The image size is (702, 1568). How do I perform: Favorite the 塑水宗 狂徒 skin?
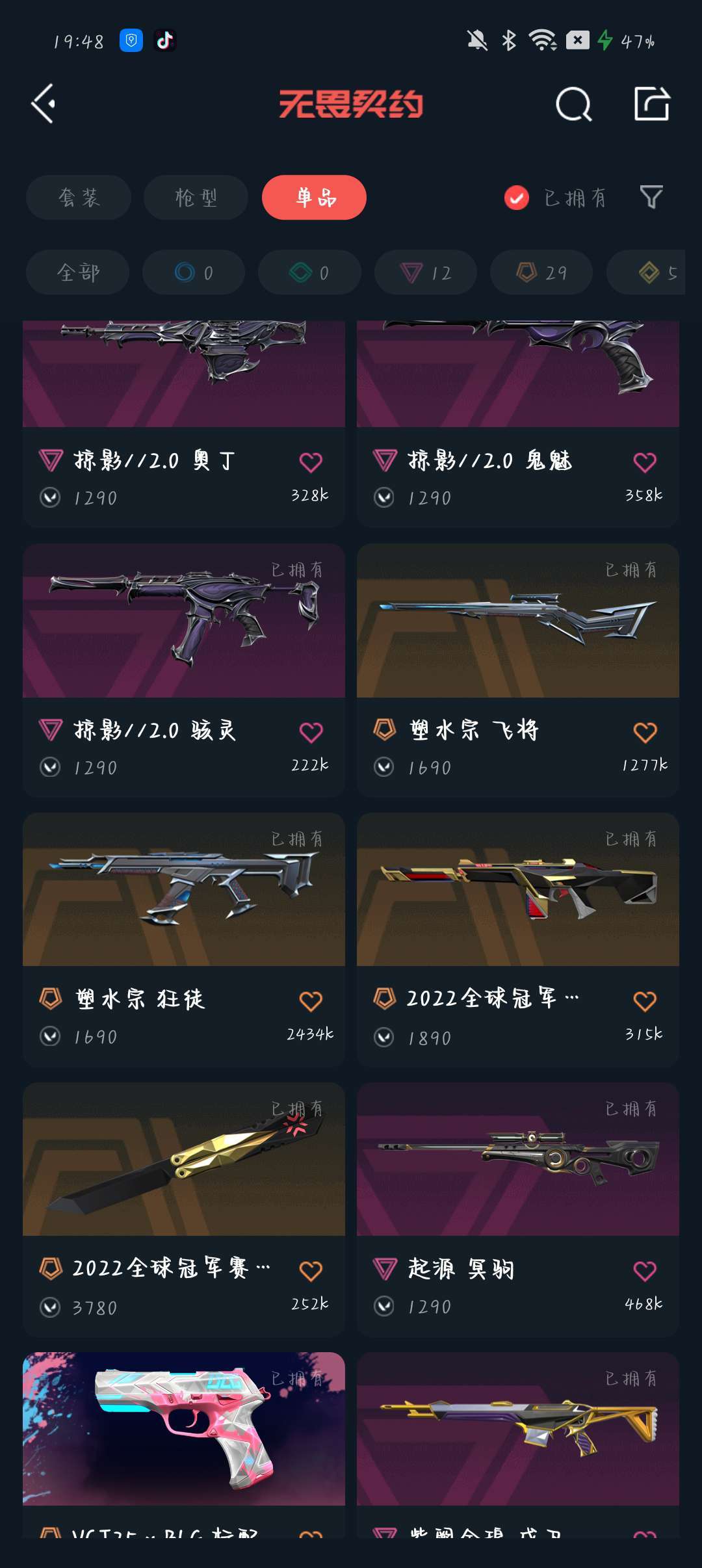[x=311, y=1001]
